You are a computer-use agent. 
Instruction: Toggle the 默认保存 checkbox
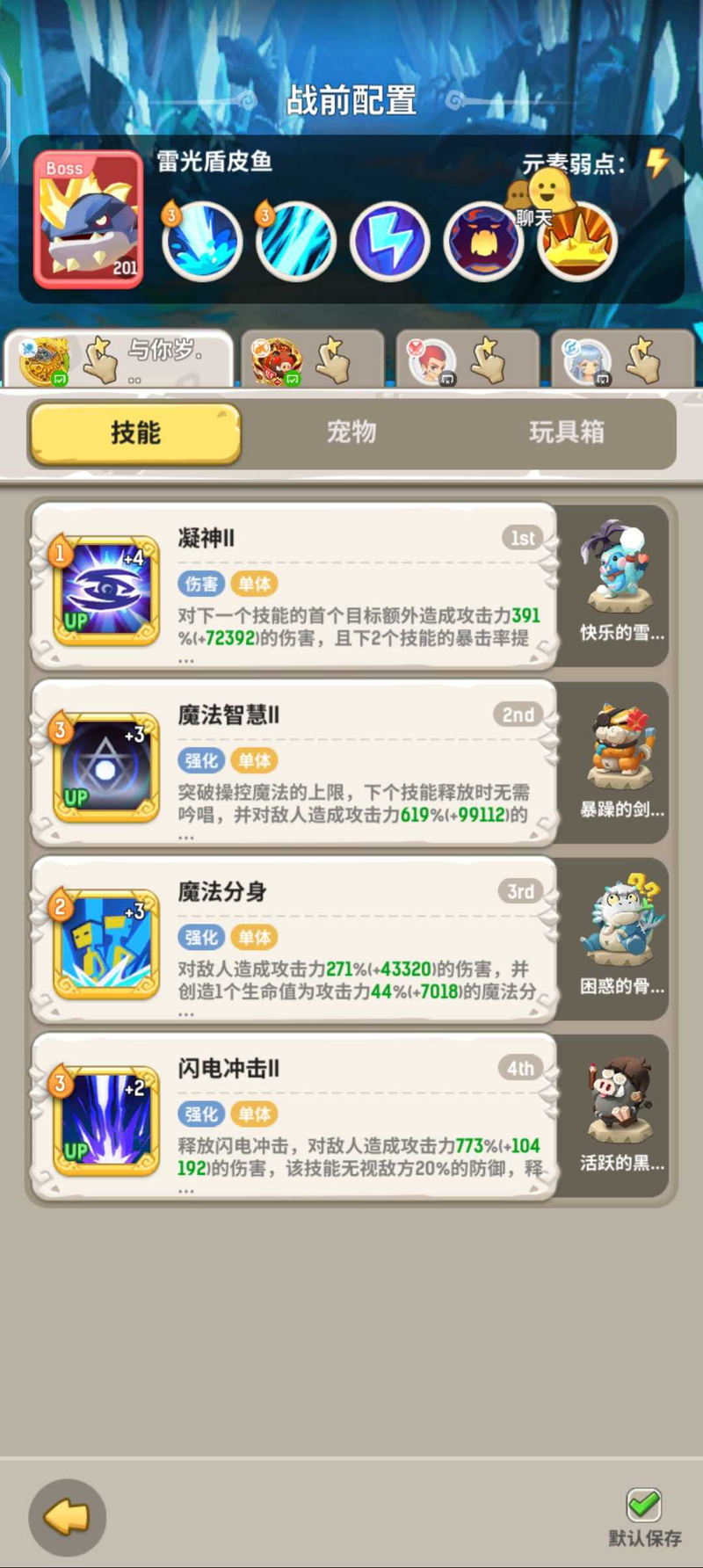click(644, 1506)
